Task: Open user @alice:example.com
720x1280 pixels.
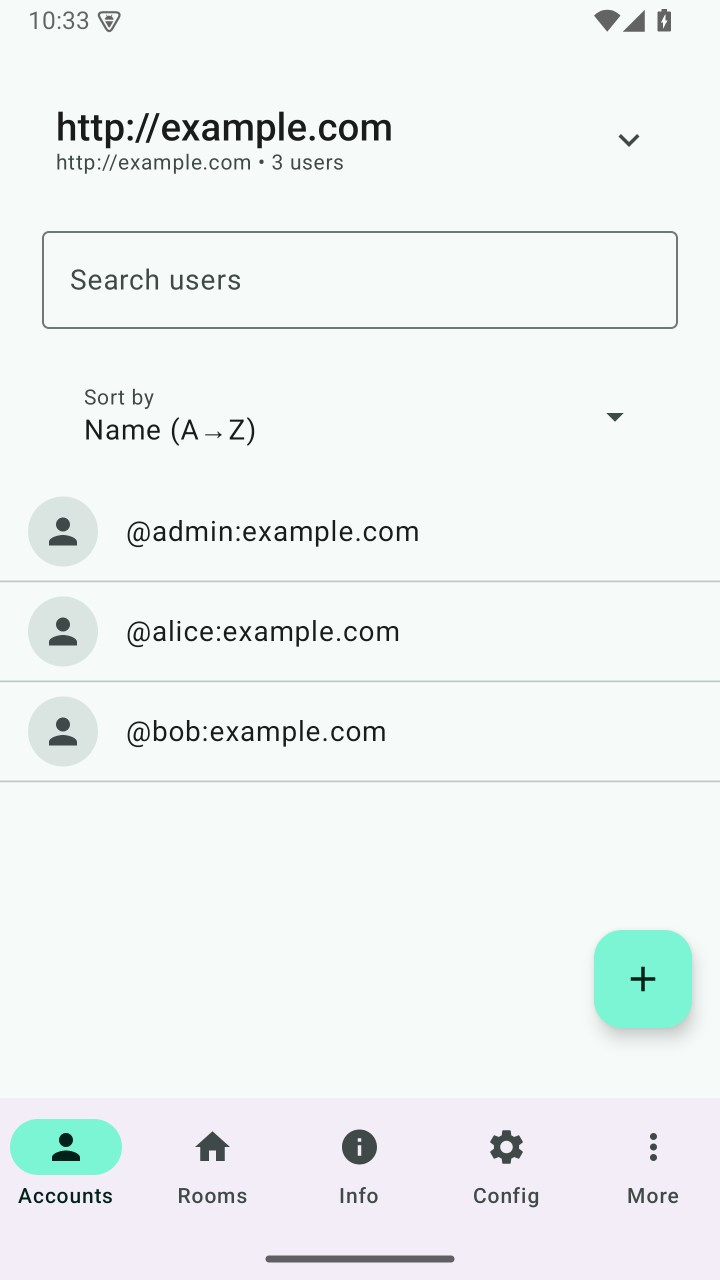Action: coord(360,631)
